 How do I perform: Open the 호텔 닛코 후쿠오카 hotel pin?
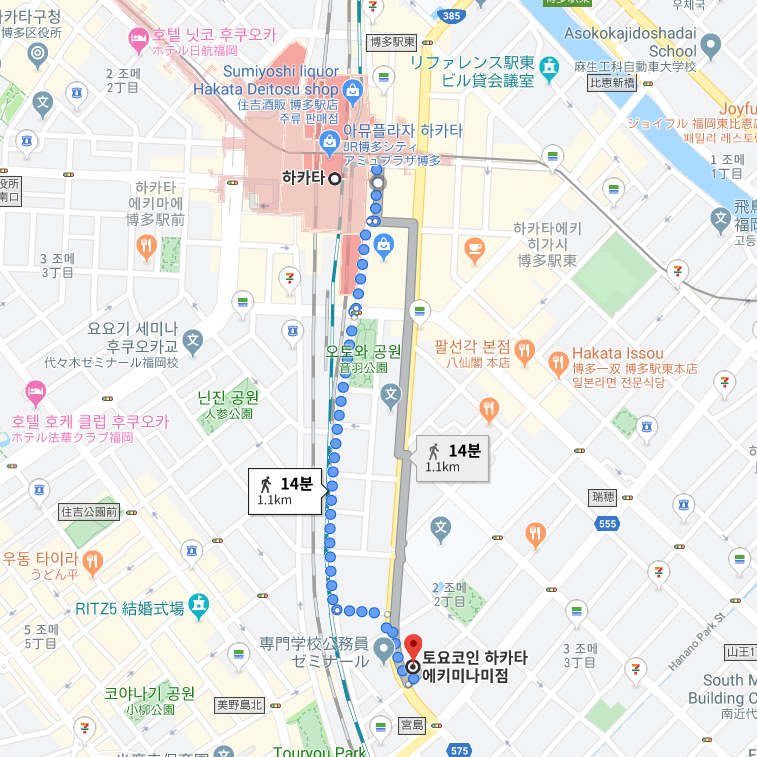click(x=139, y=41)
